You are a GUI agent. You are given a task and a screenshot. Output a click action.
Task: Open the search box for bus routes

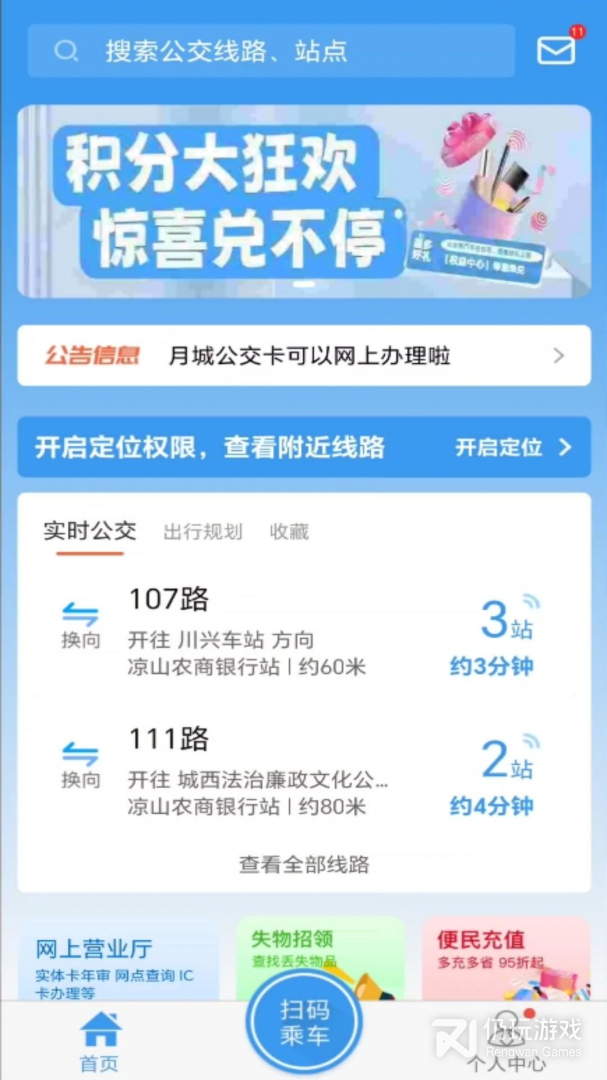271,51
